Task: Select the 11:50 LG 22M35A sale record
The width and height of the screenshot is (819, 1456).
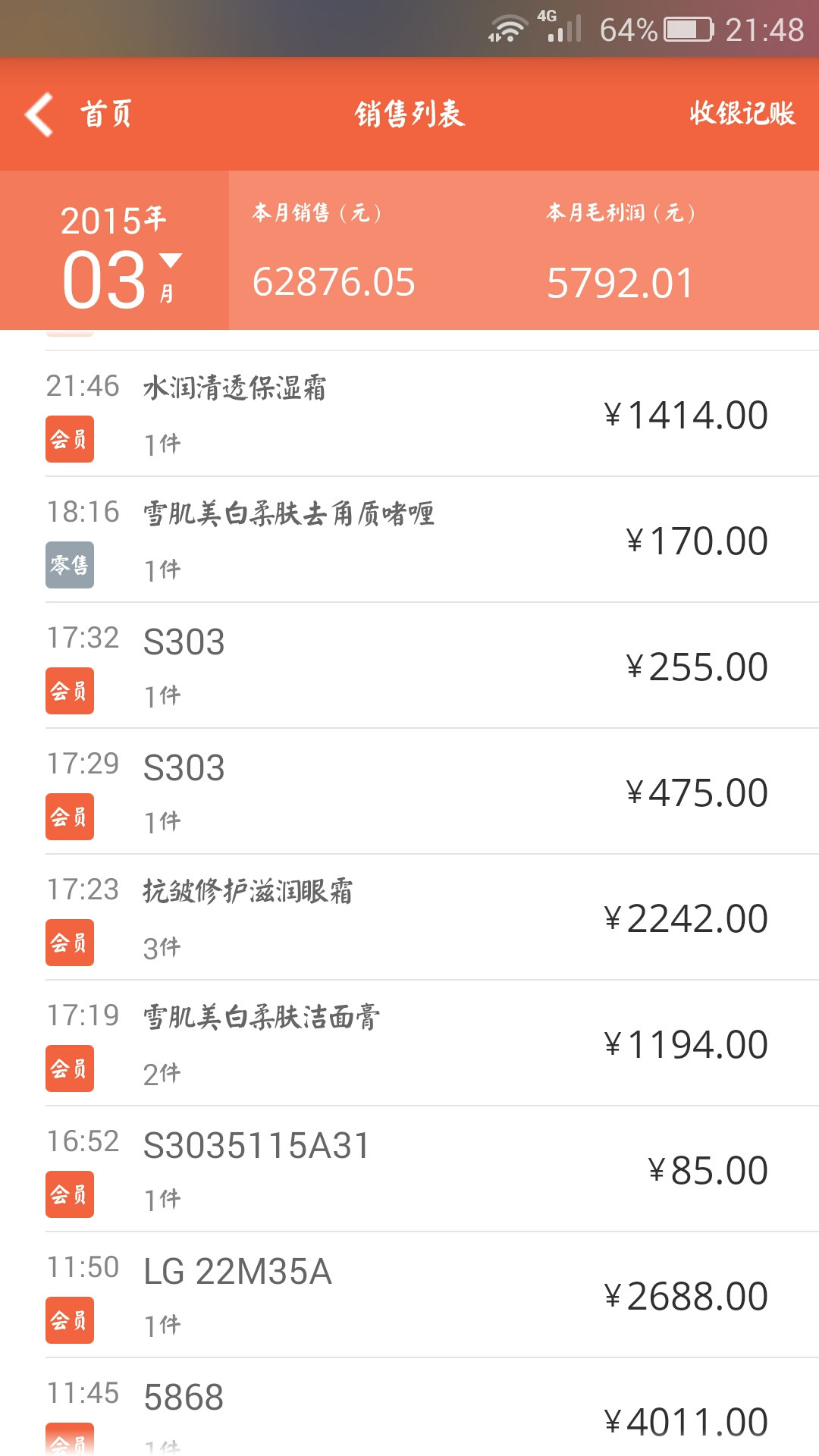Action: pos(409,1295)
